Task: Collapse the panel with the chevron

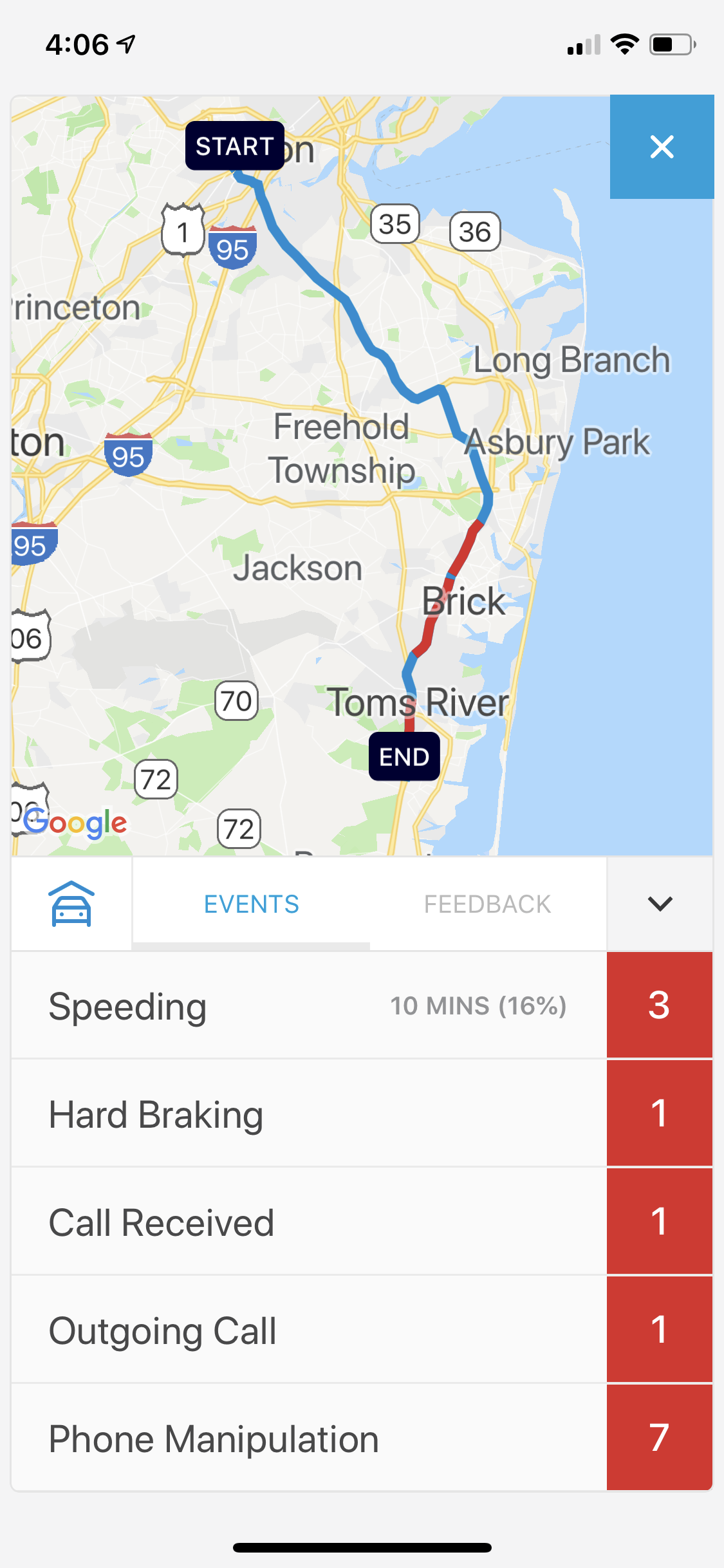Action: click(660, 904)
